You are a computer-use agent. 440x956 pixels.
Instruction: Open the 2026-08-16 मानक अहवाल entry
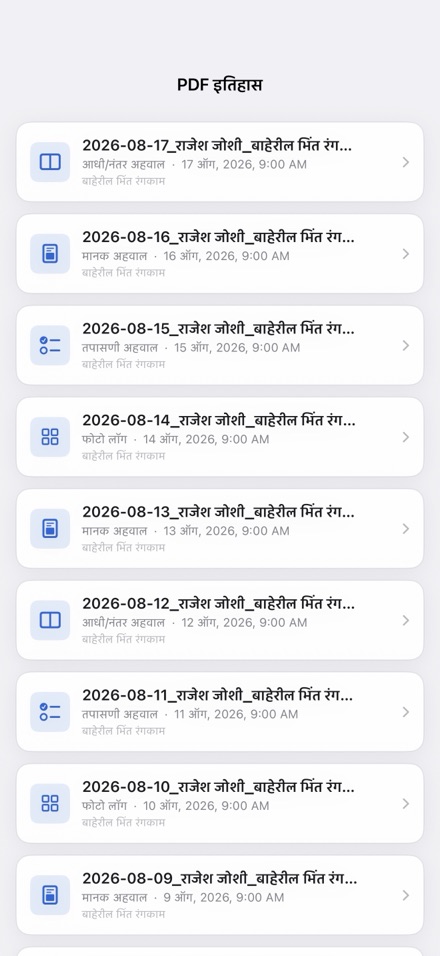(219, 254)
